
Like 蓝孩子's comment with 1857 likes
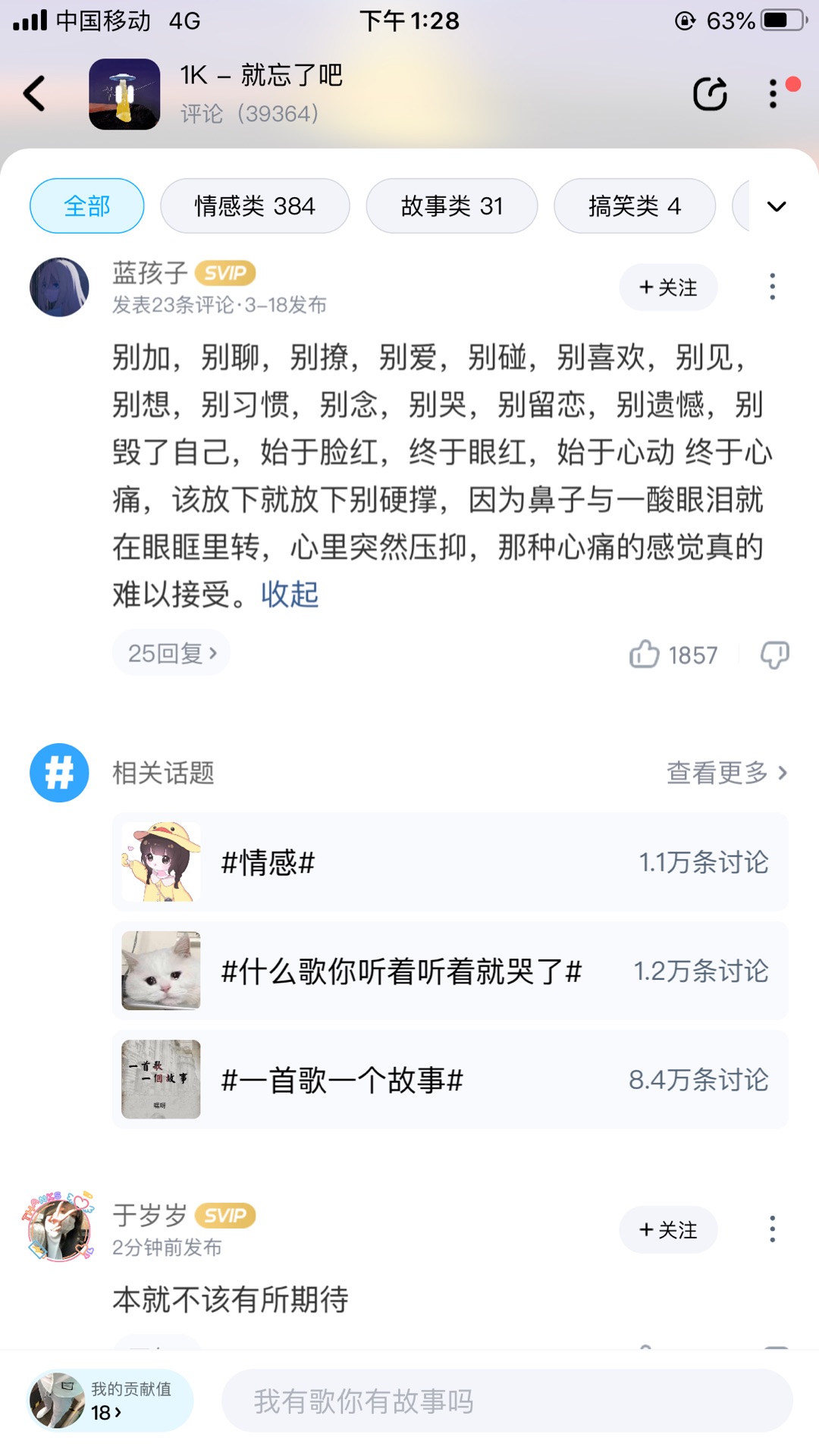[x=673, y=654]
